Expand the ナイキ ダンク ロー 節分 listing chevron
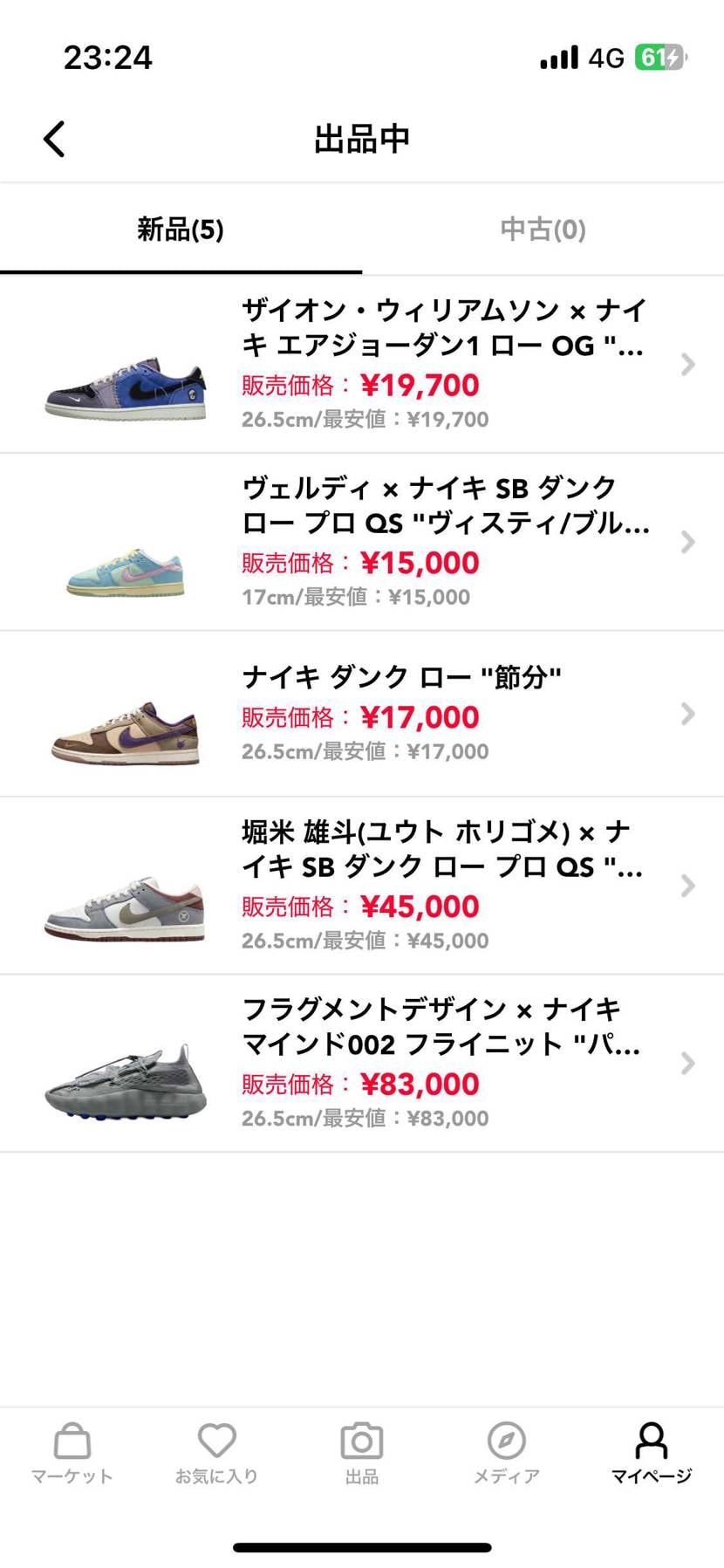Screen dimensions: 724x1568 [687, 714]
